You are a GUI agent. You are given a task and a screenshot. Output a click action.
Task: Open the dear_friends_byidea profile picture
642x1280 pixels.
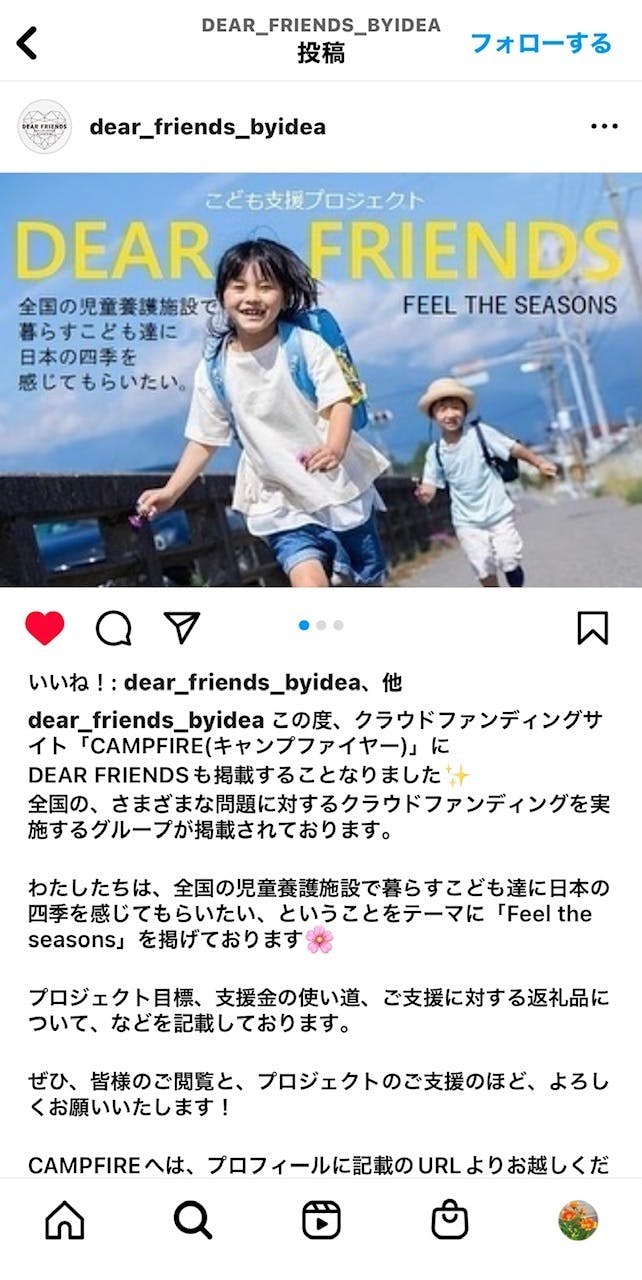point(45,127)
